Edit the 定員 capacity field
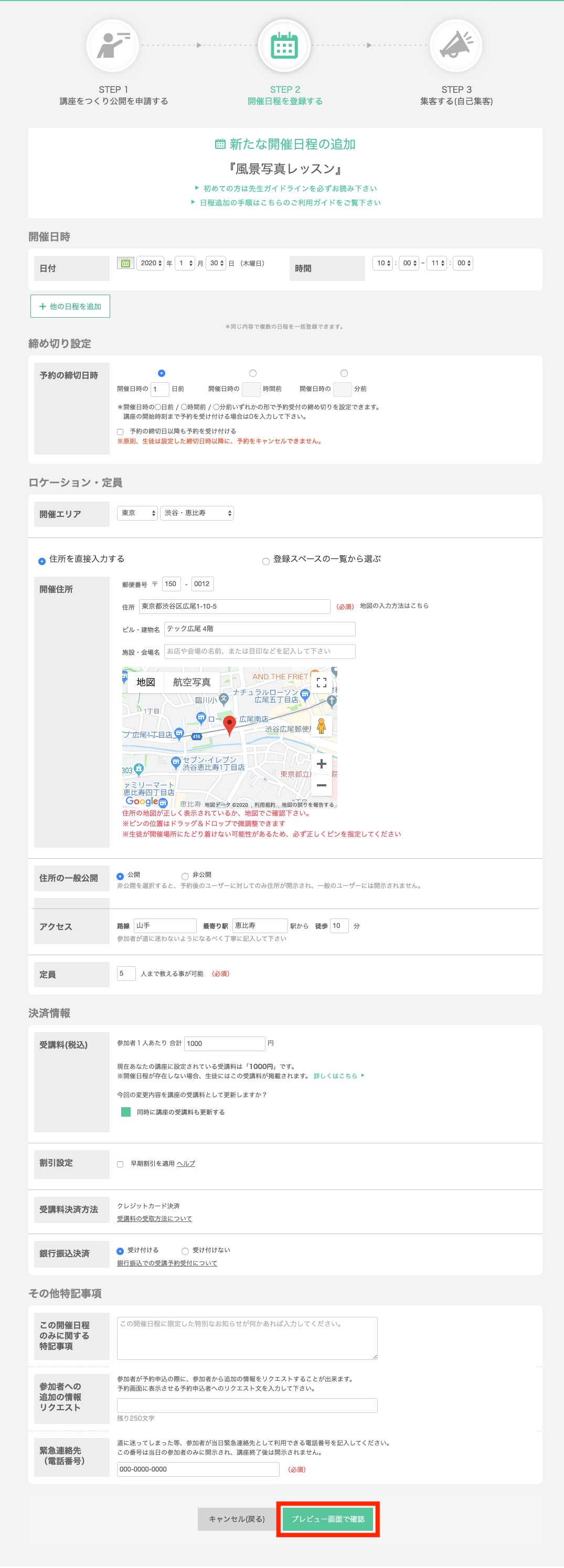The height and width of the screenshot is (1568, 564). click(x=125, y=974)
